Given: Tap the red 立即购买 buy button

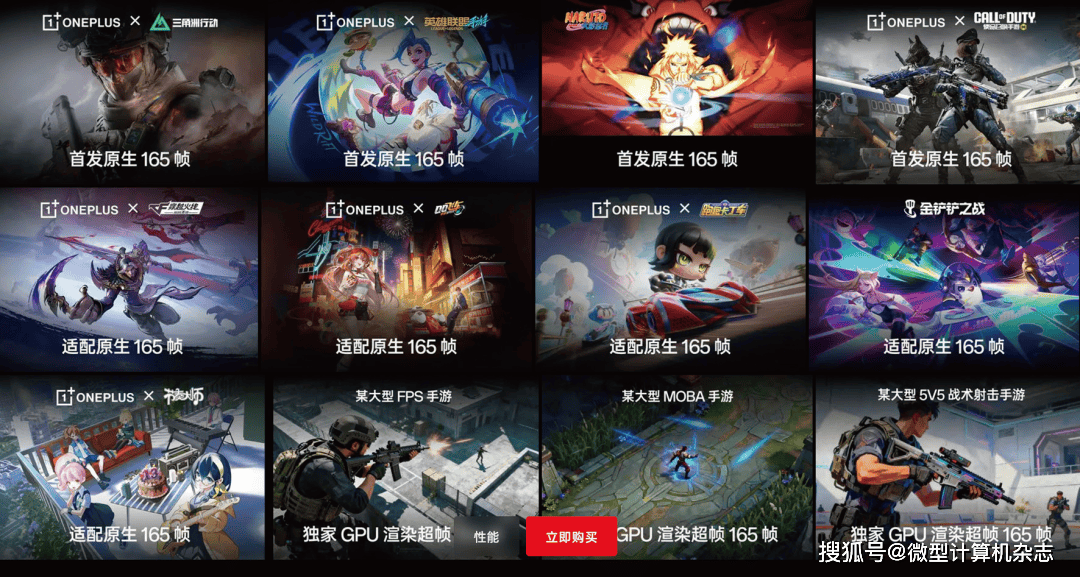Looking at the screenshot, I should (x=571, y=537).
